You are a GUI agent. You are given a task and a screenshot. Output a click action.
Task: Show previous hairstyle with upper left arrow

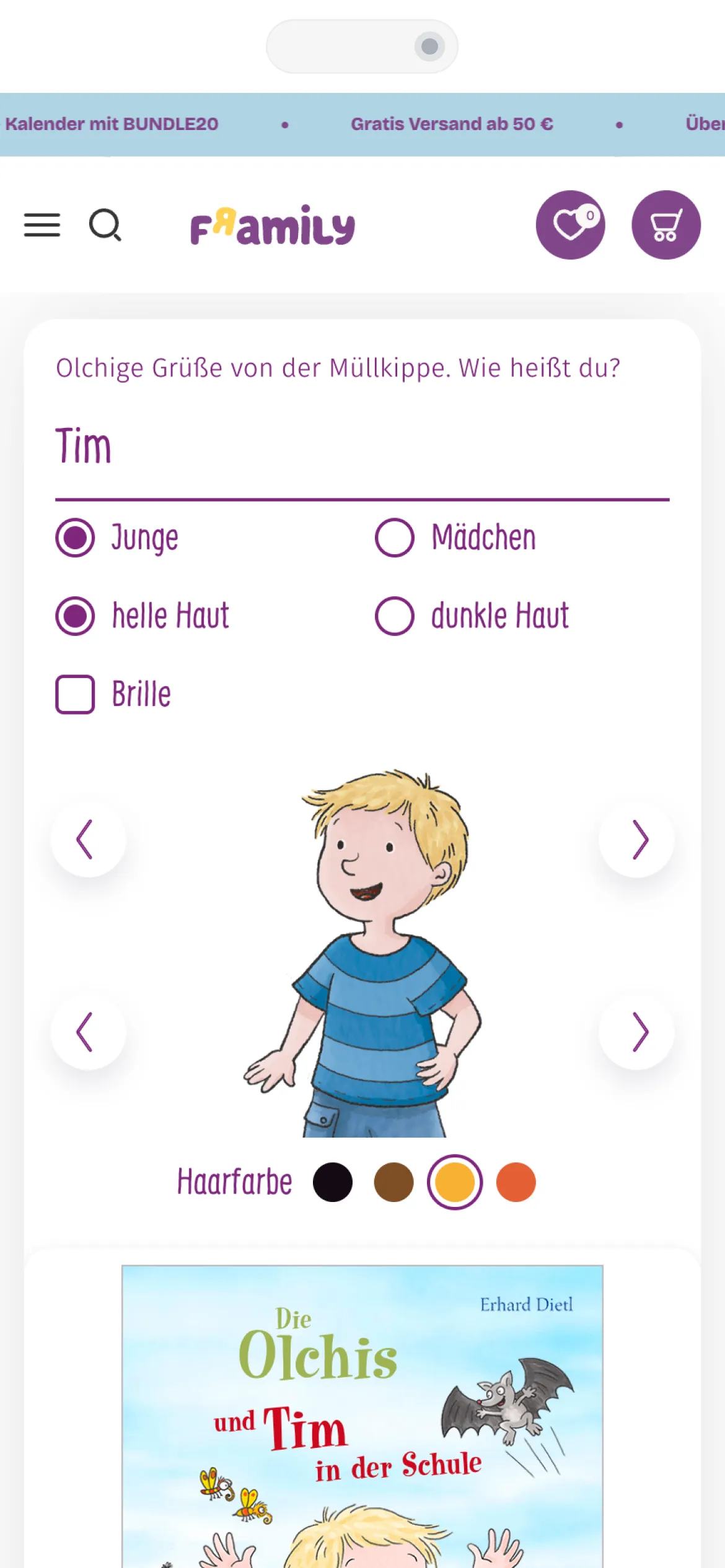[x=89, y=840]
